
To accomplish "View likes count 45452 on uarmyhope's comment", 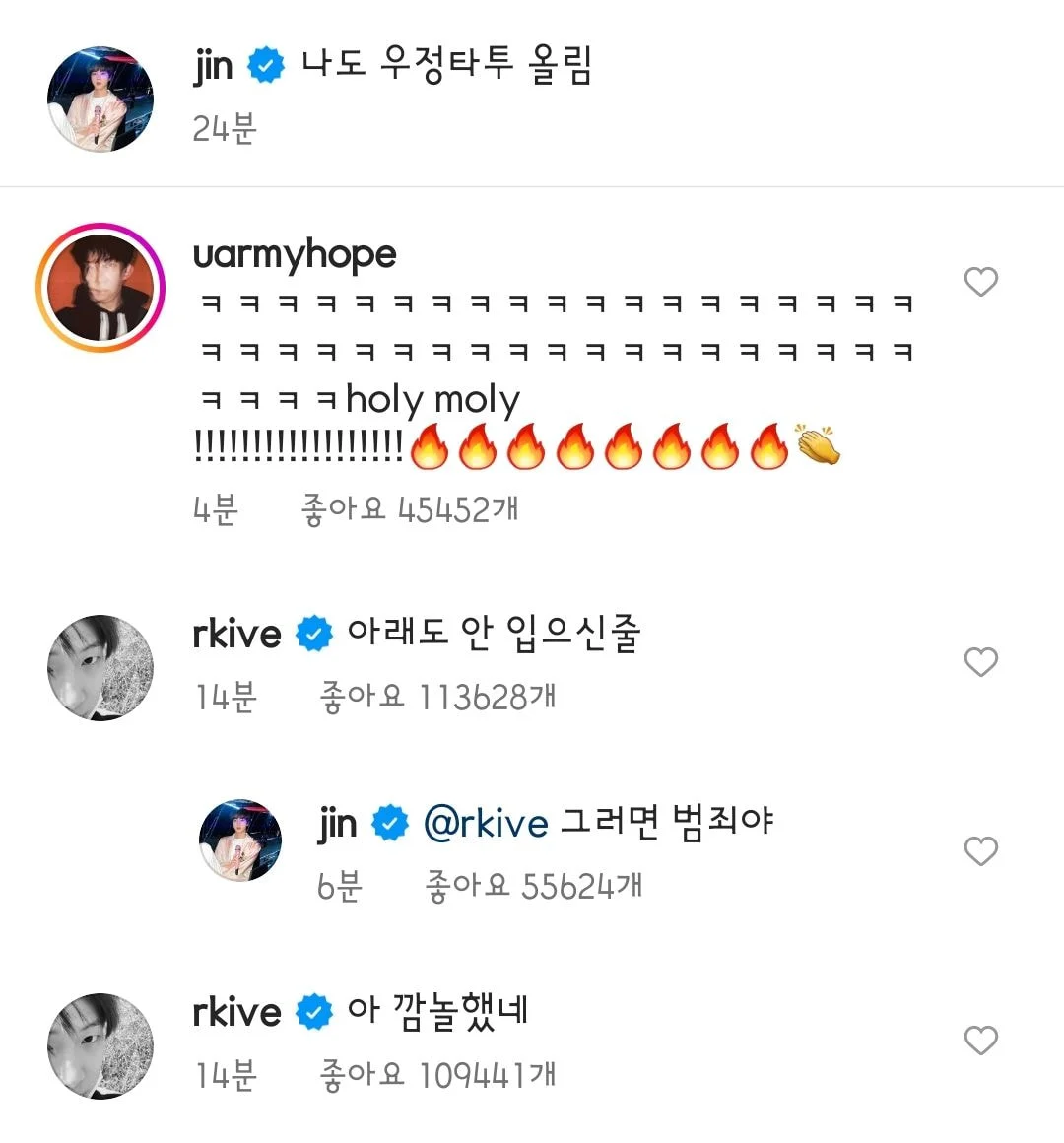I will point(410,508).
